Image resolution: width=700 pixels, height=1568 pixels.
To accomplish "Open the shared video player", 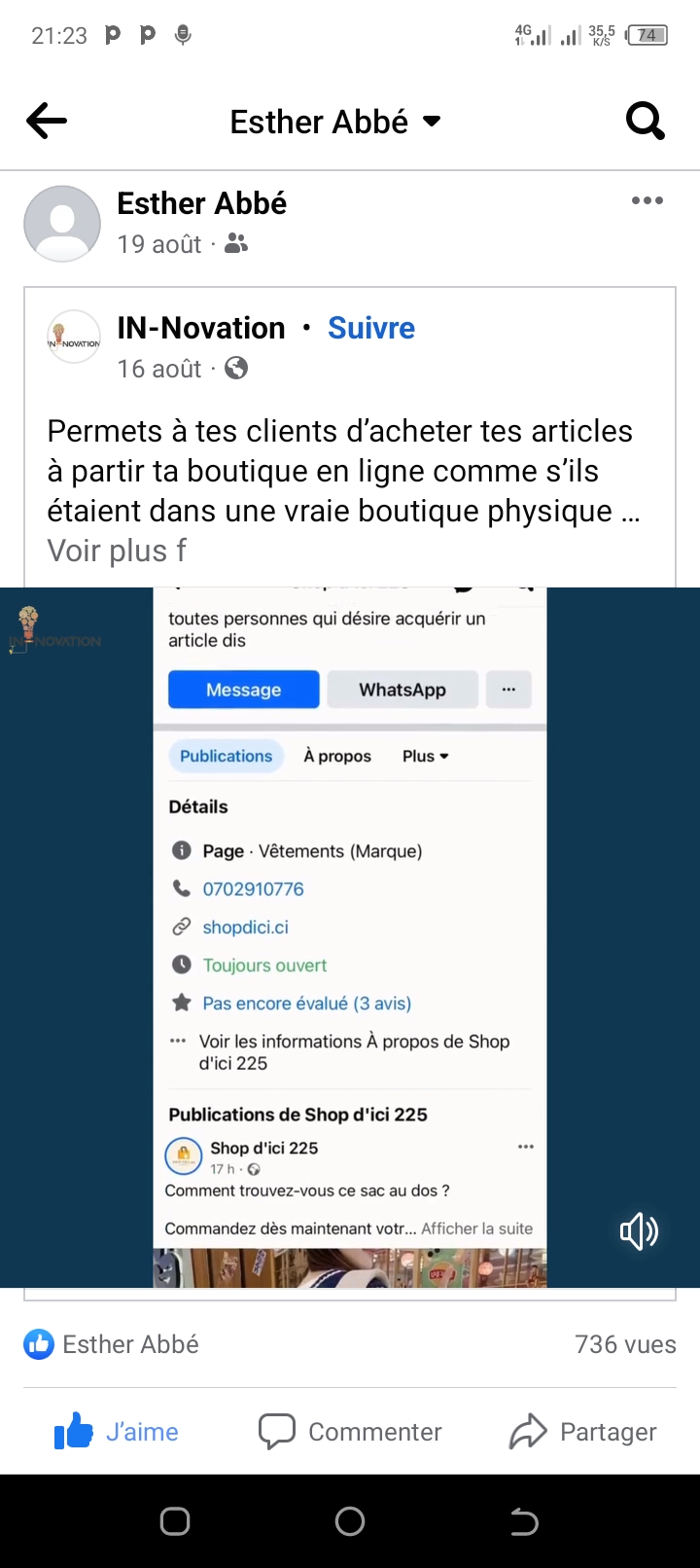I will [350, 938].
